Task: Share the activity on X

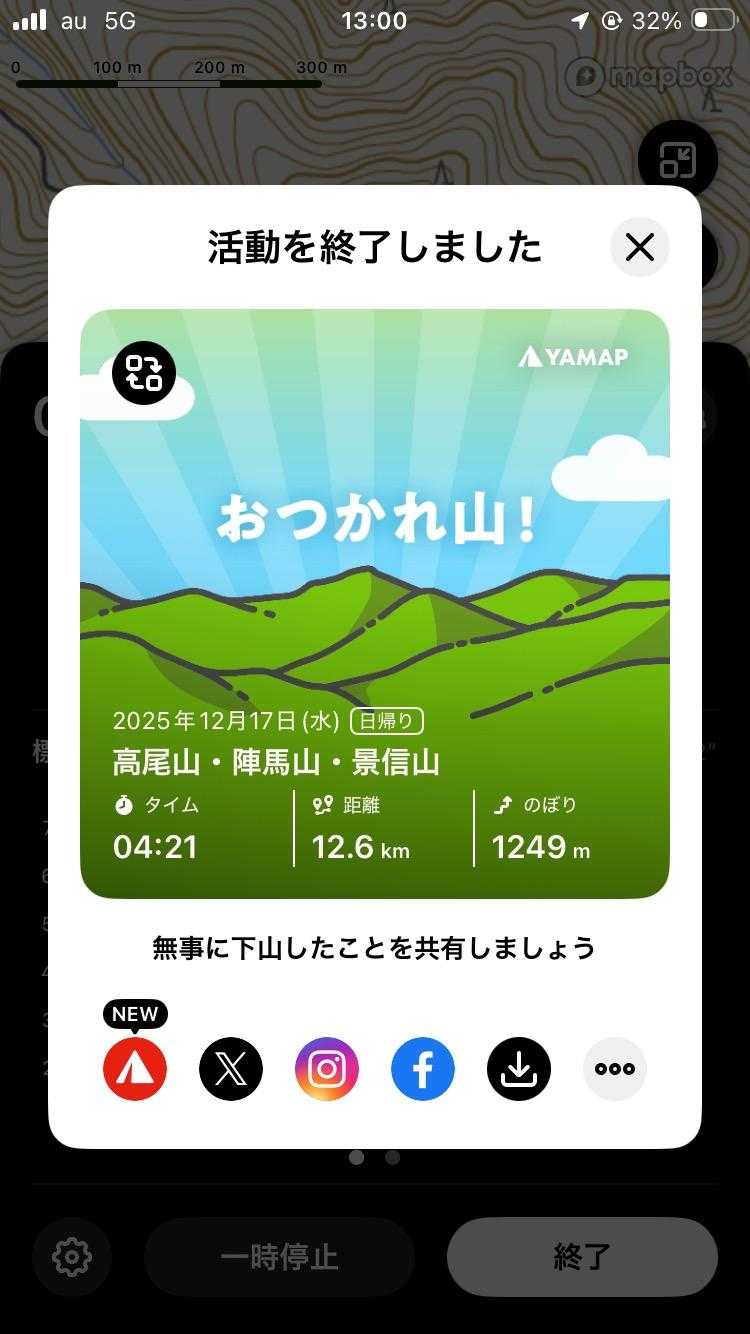Action: 231,1069
